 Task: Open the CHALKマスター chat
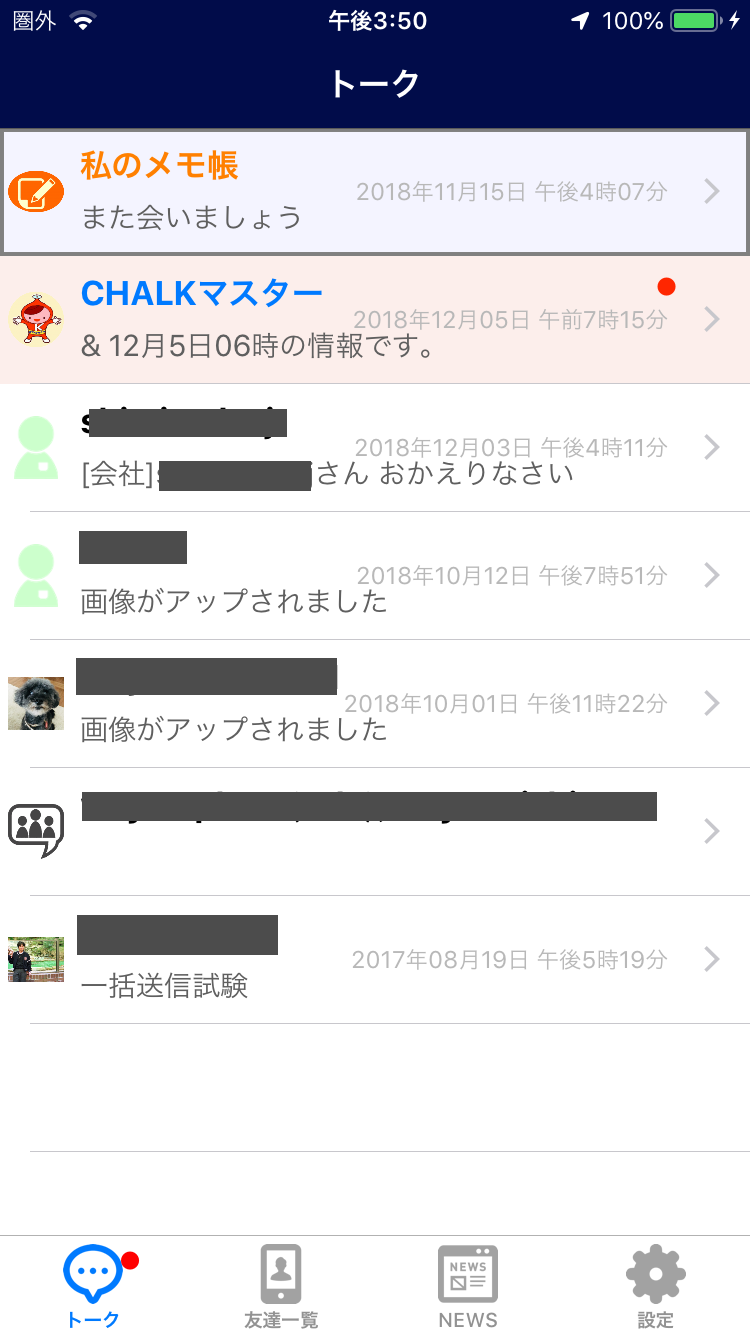tap(375, 319)
